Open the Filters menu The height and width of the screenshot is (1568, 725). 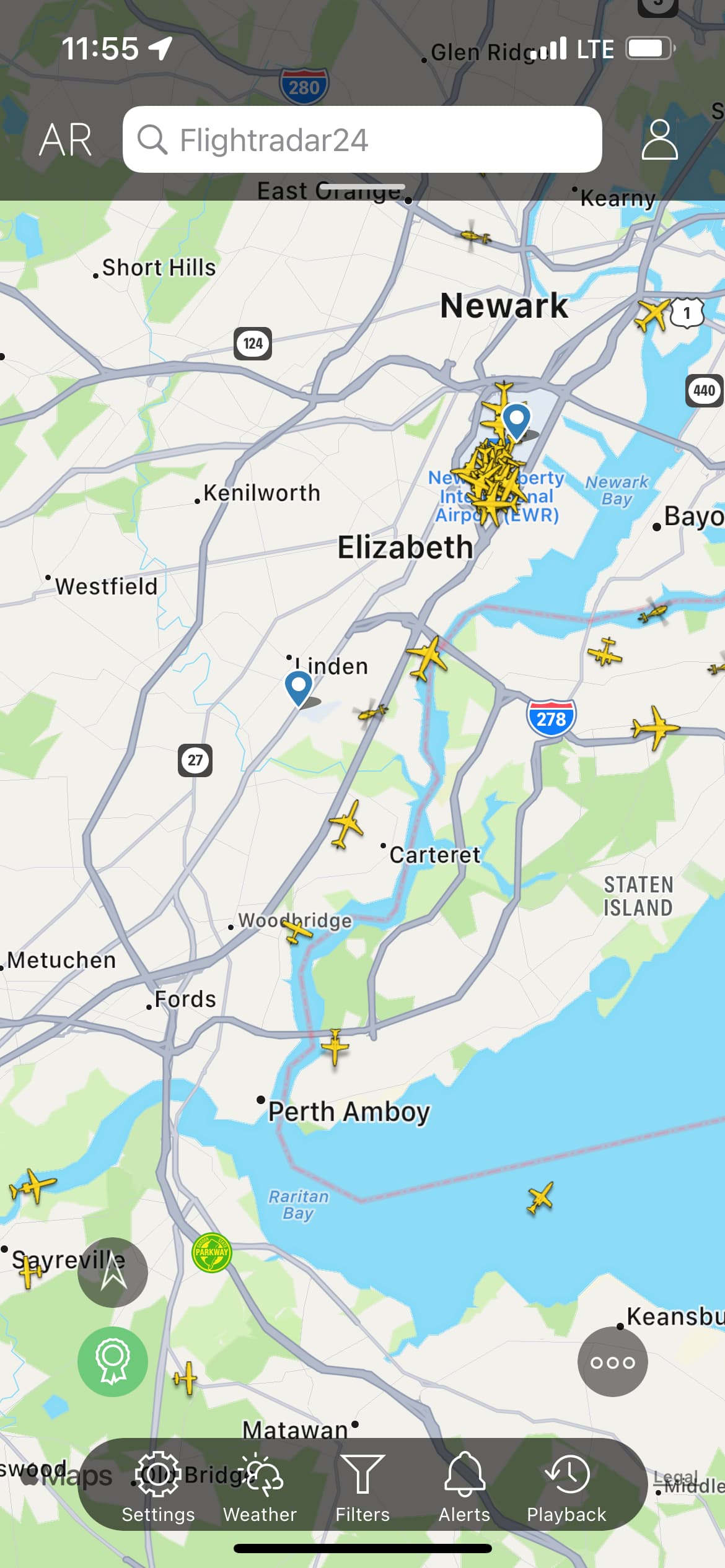[362, 1486]
